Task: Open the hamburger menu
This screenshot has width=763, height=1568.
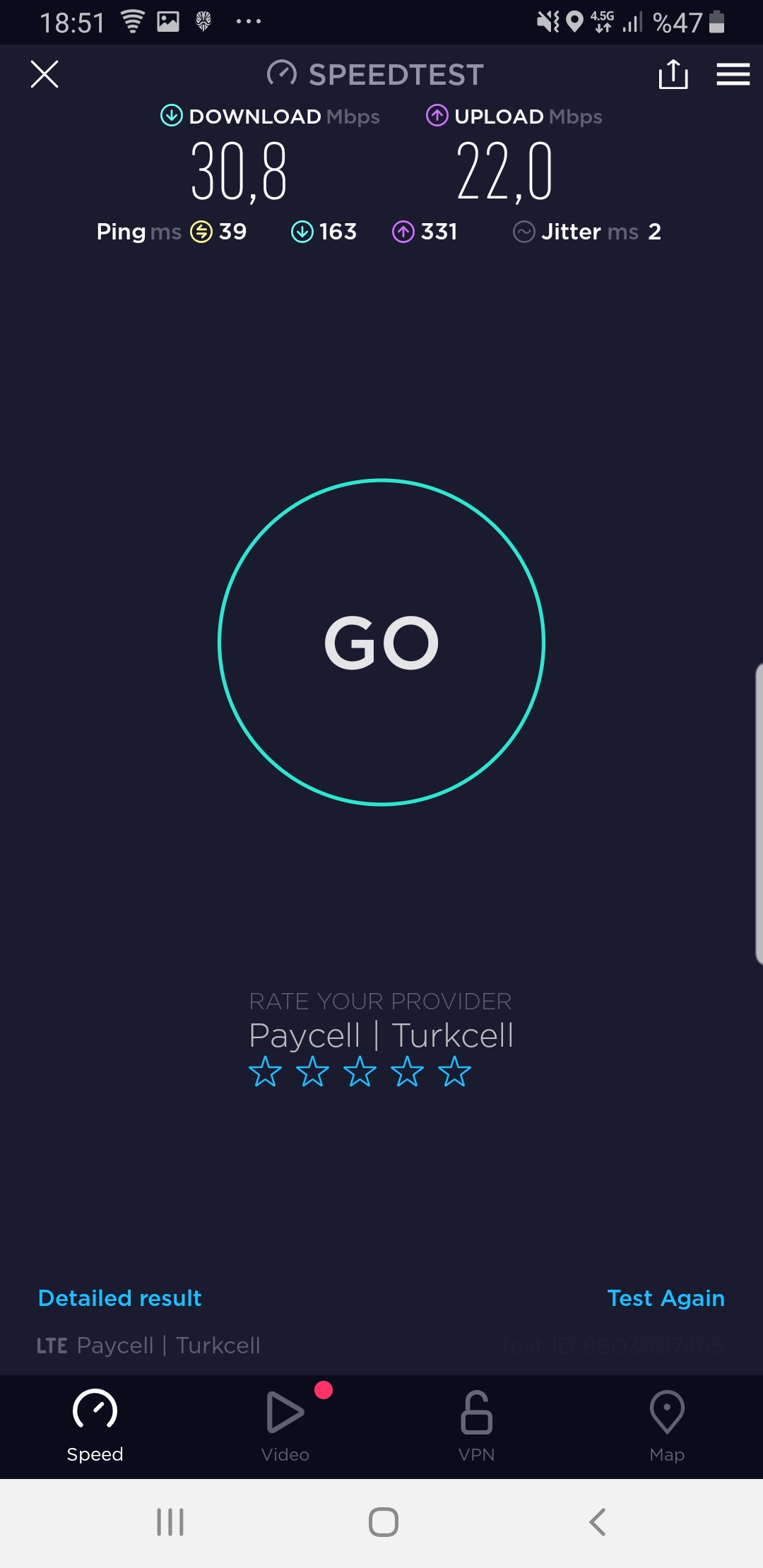Action: (x=733, y=74)
